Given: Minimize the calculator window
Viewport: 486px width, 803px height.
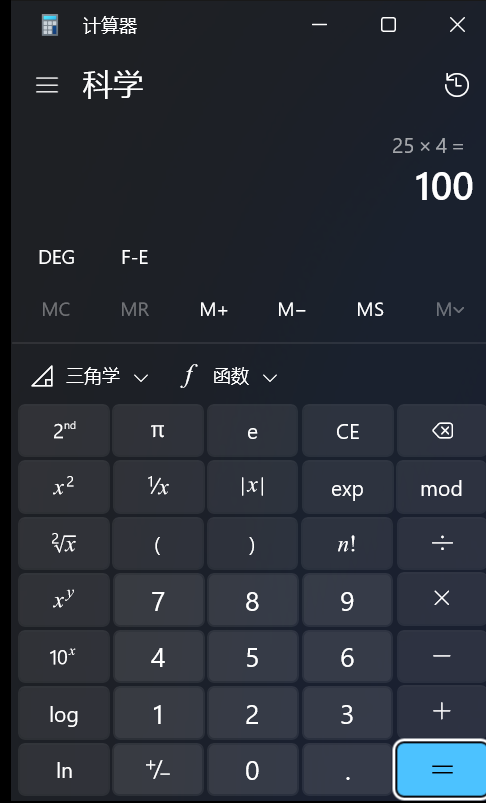Looking at the screenshot, I should (319, 25).
